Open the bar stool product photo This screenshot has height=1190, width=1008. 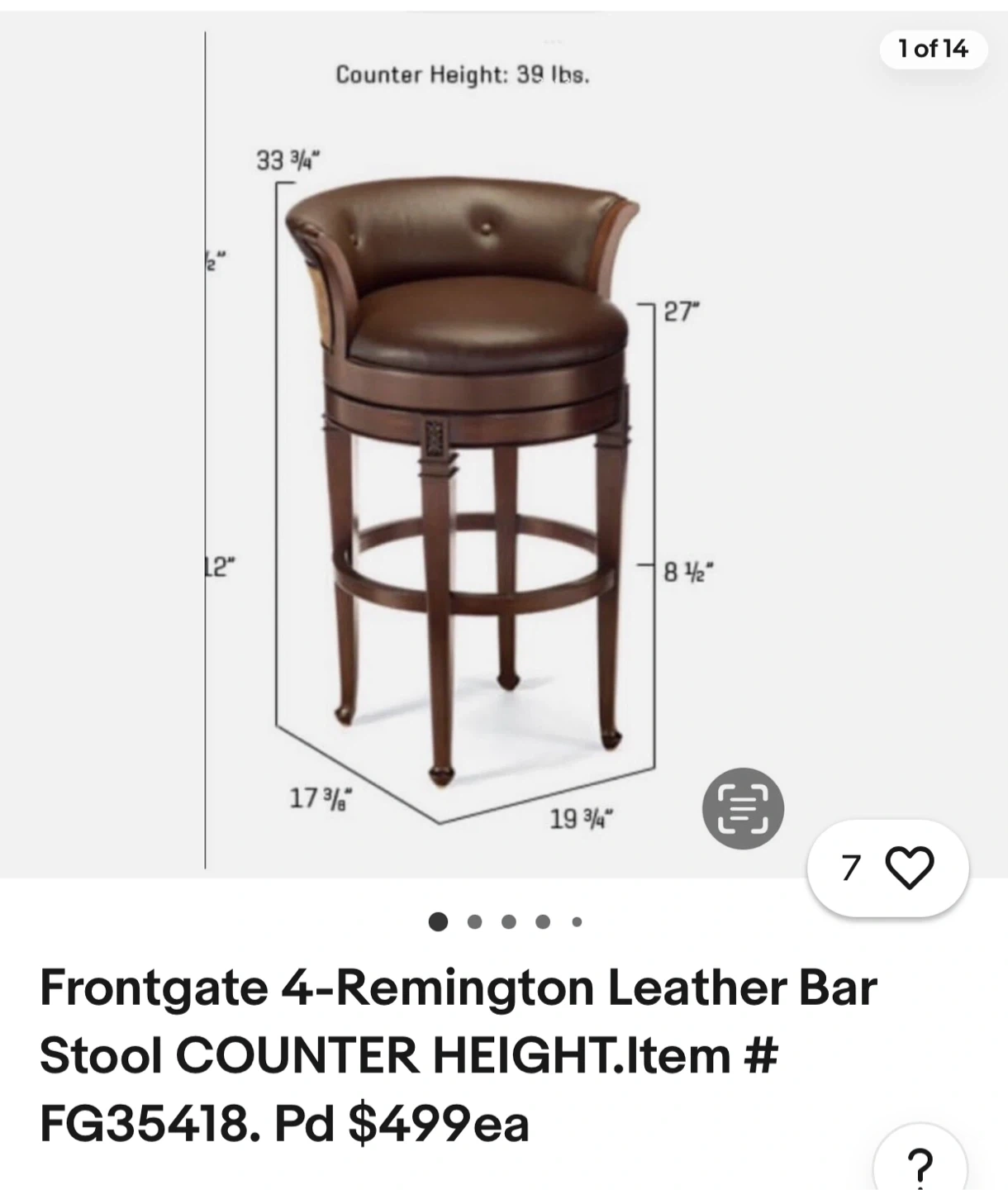pyautogui.click(x=463, y=463)
